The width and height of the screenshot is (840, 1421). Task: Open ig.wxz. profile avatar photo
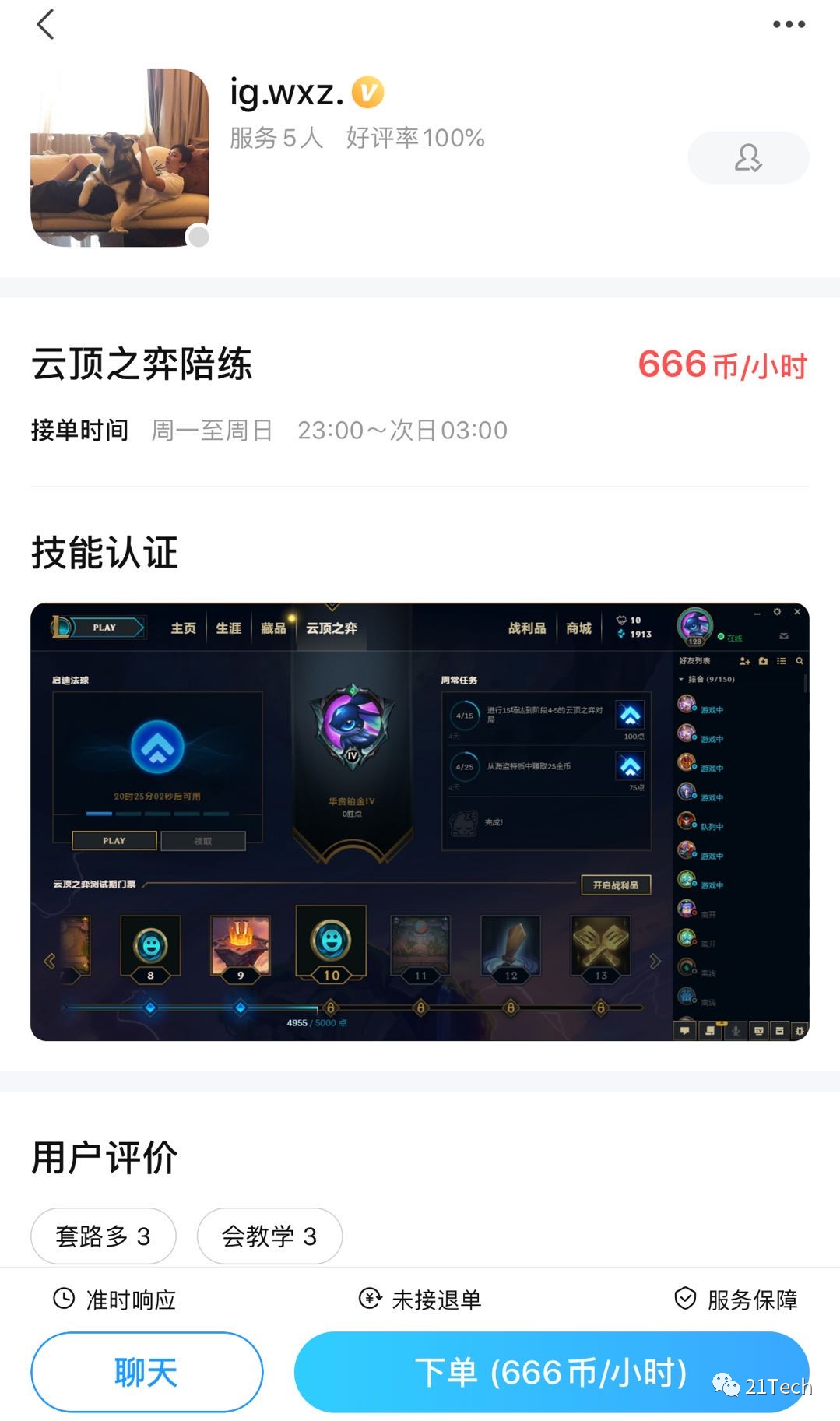coord(120,157)
